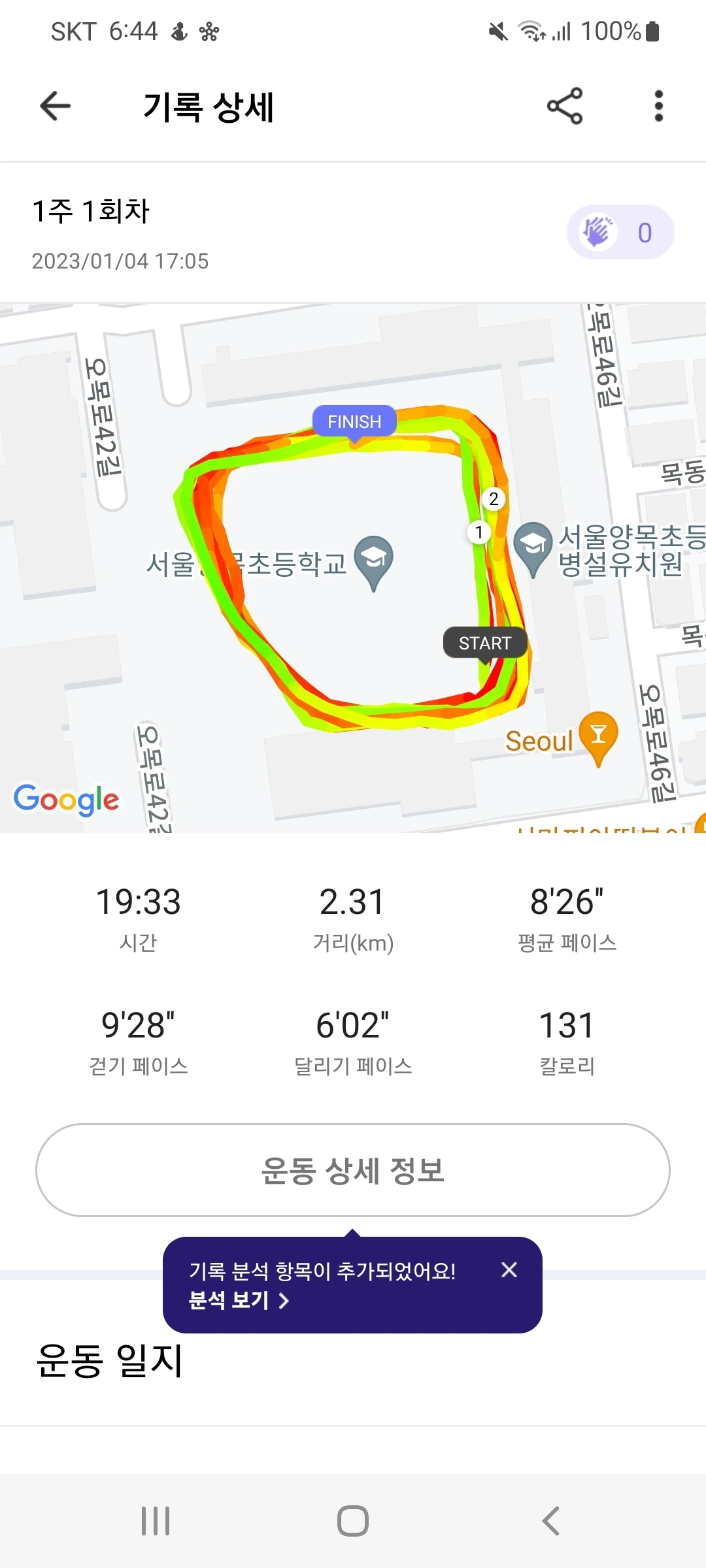Tap the clap cheer button
The height and width of the screenshot is (1568, 706).
coord(620,232)
